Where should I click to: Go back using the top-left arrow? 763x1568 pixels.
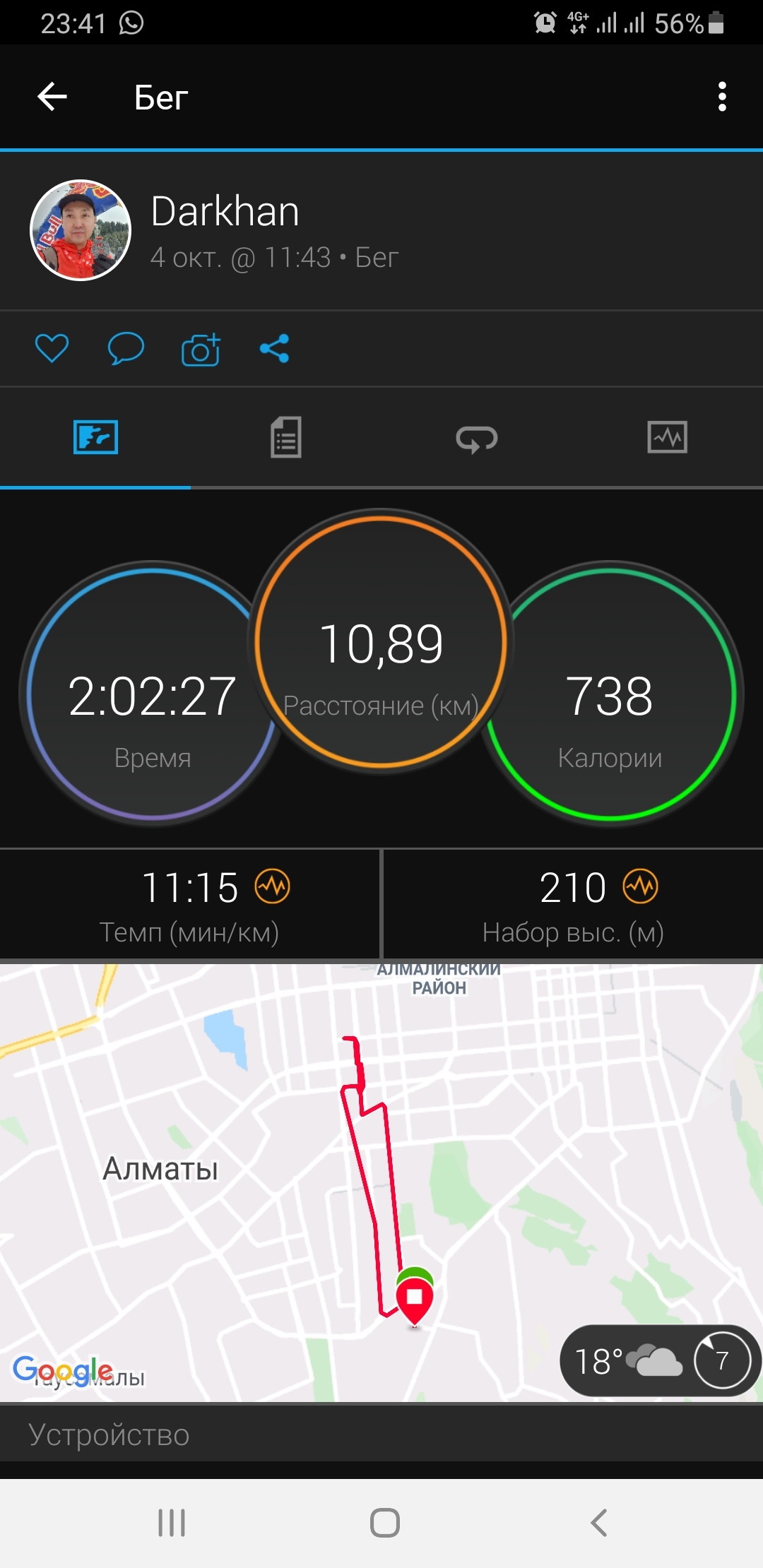[x=52, y=97]
